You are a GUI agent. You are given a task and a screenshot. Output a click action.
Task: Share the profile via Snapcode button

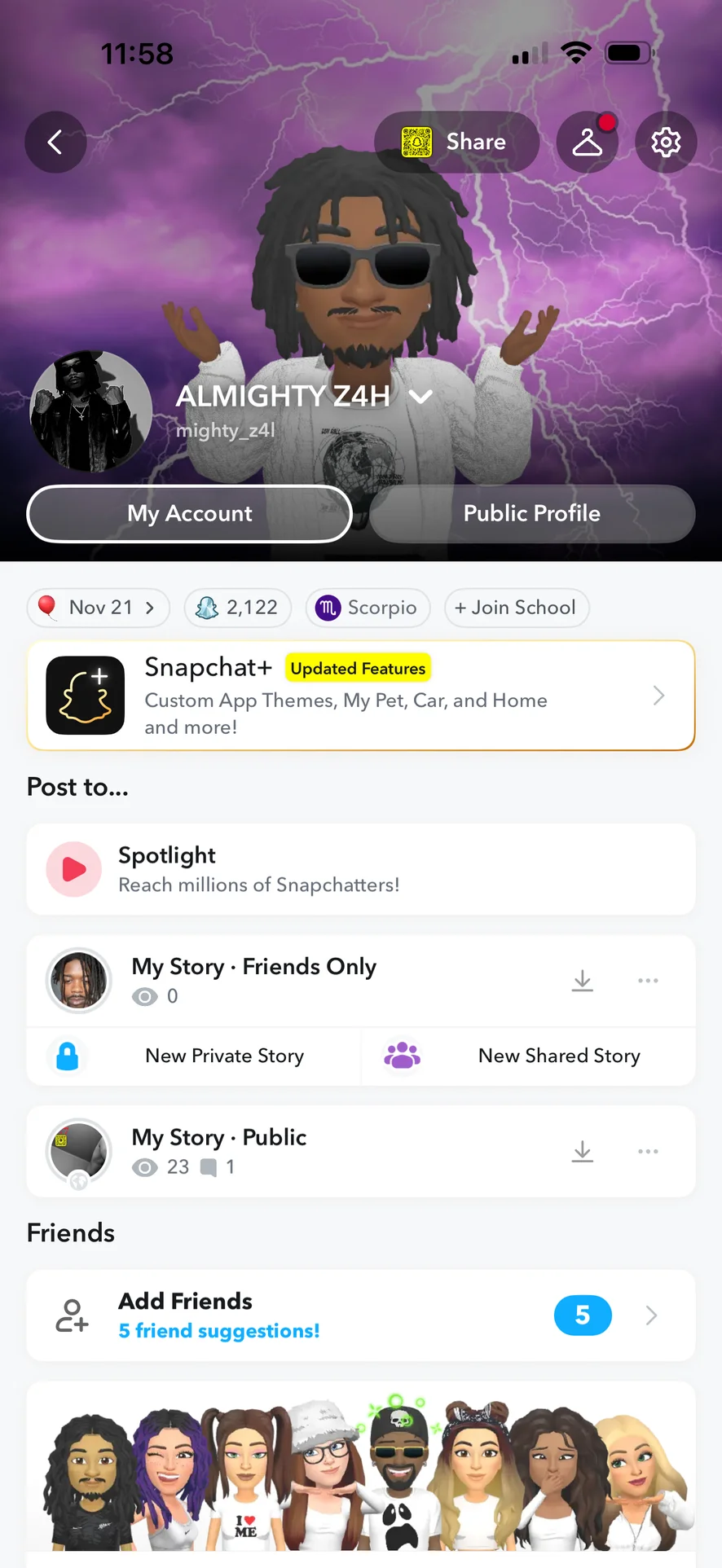coord(456,143)
